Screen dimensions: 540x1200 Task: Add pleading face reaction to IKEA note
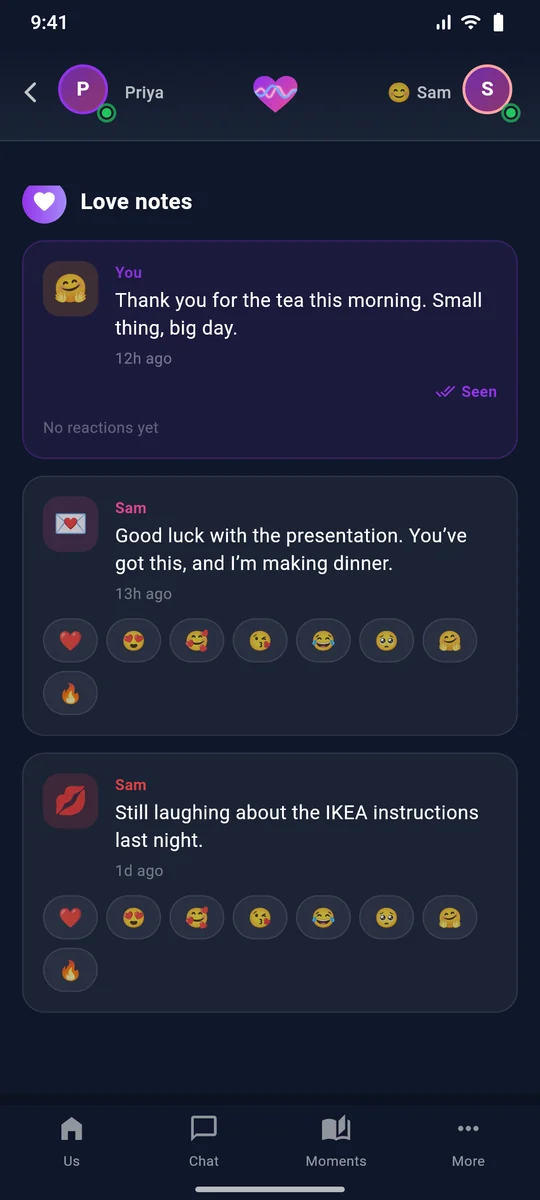click(x=387, y=918)
